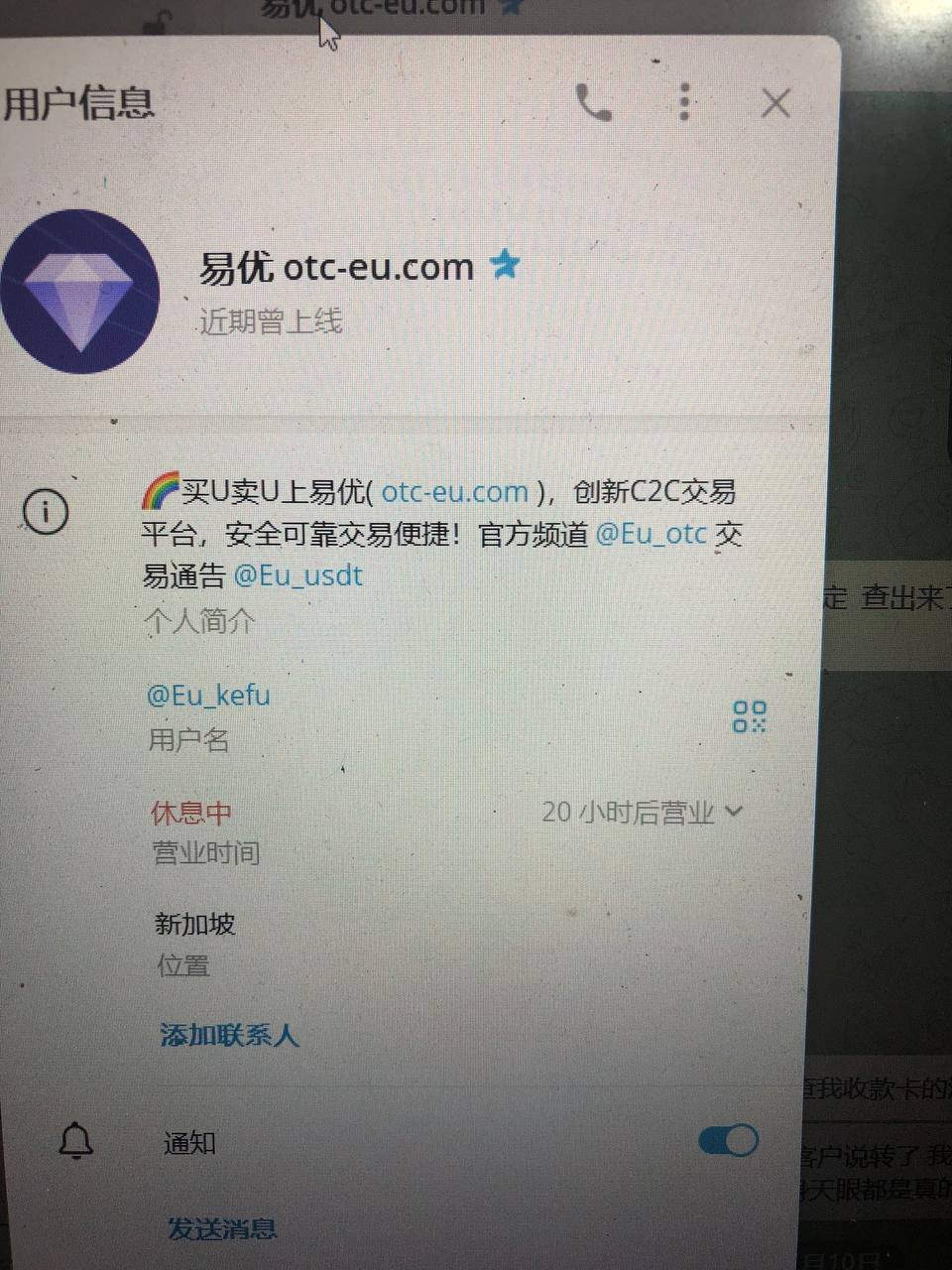Toggle the 通知 notifications switch
Viewport: 952px width, 1270px height.
point(729,1141)
